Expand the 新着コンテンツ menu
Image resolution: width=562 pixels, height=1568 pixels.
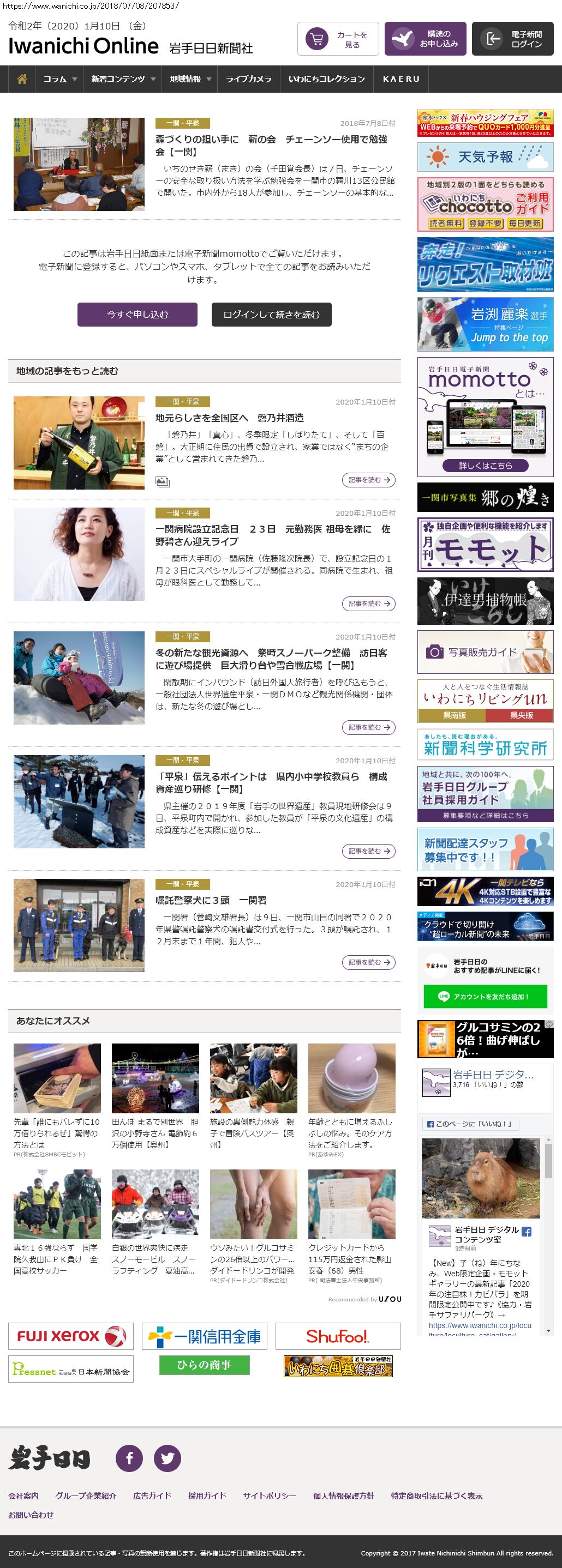click(x=123, y=79)
